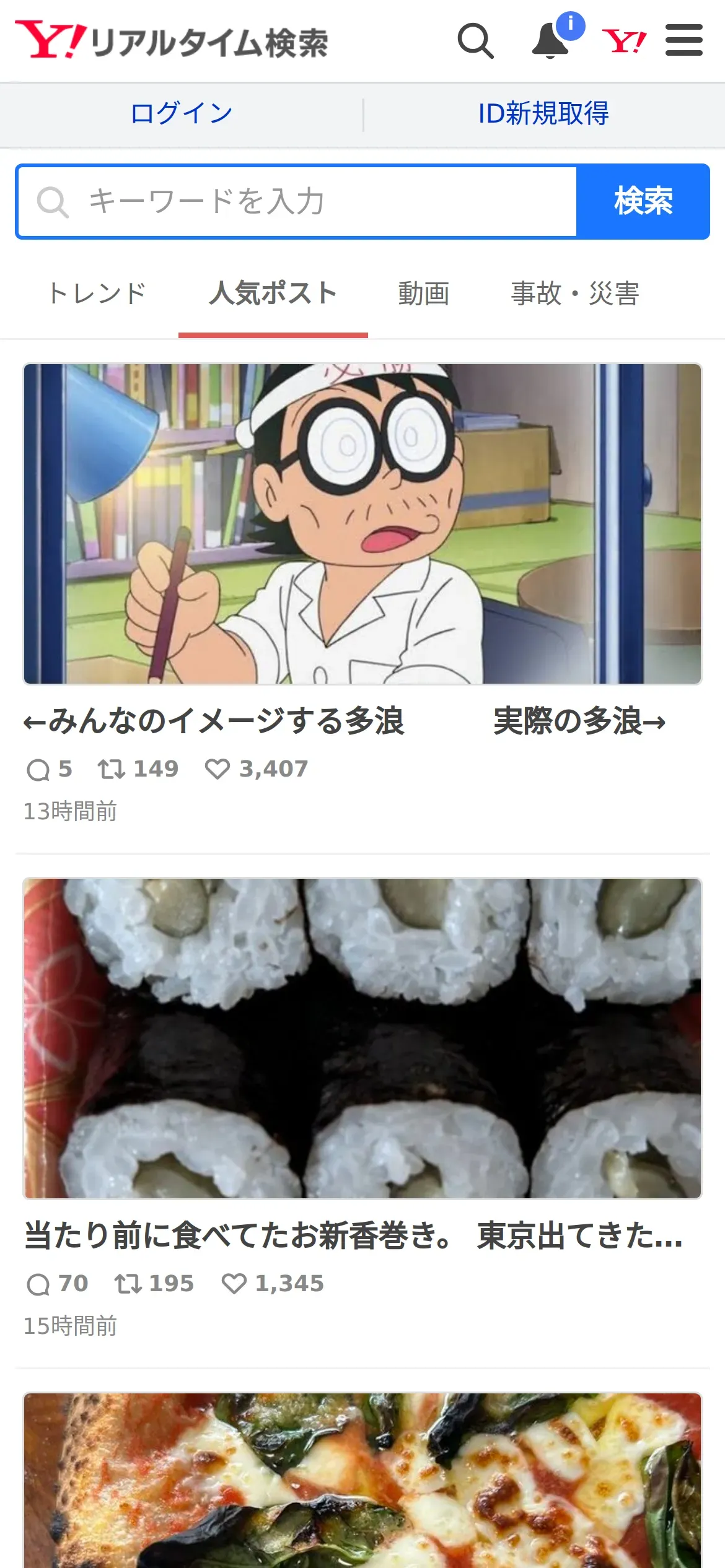The height and width of the screenshot is (1568, 725).
Task: Open the search magnifier icon in header
Action: pos(476,41)
